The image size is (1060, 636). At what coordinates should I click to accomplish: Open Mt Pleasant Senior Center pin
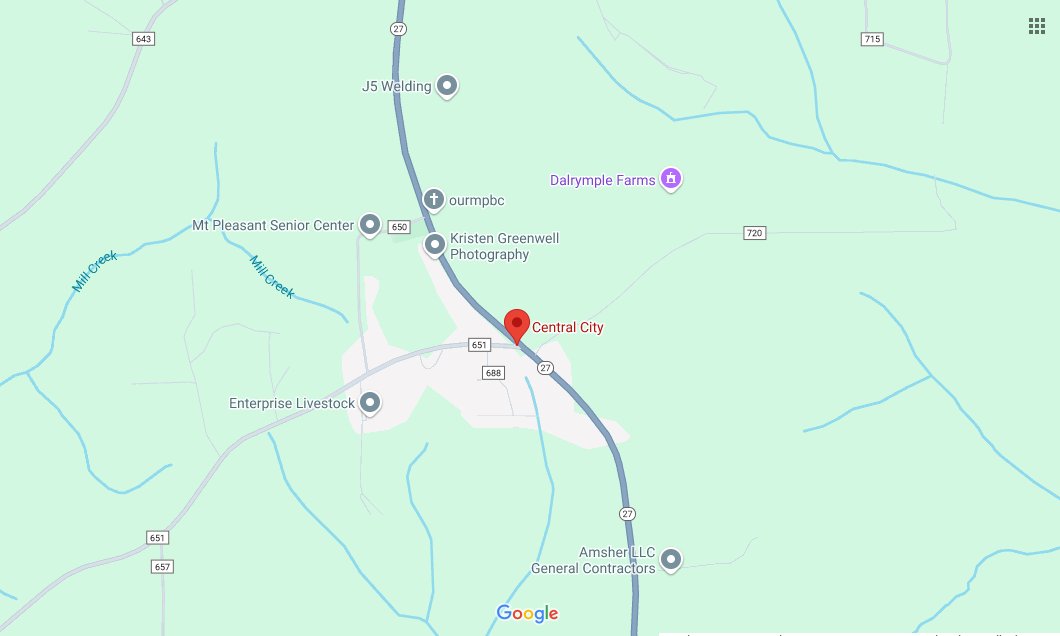[369, 225]
